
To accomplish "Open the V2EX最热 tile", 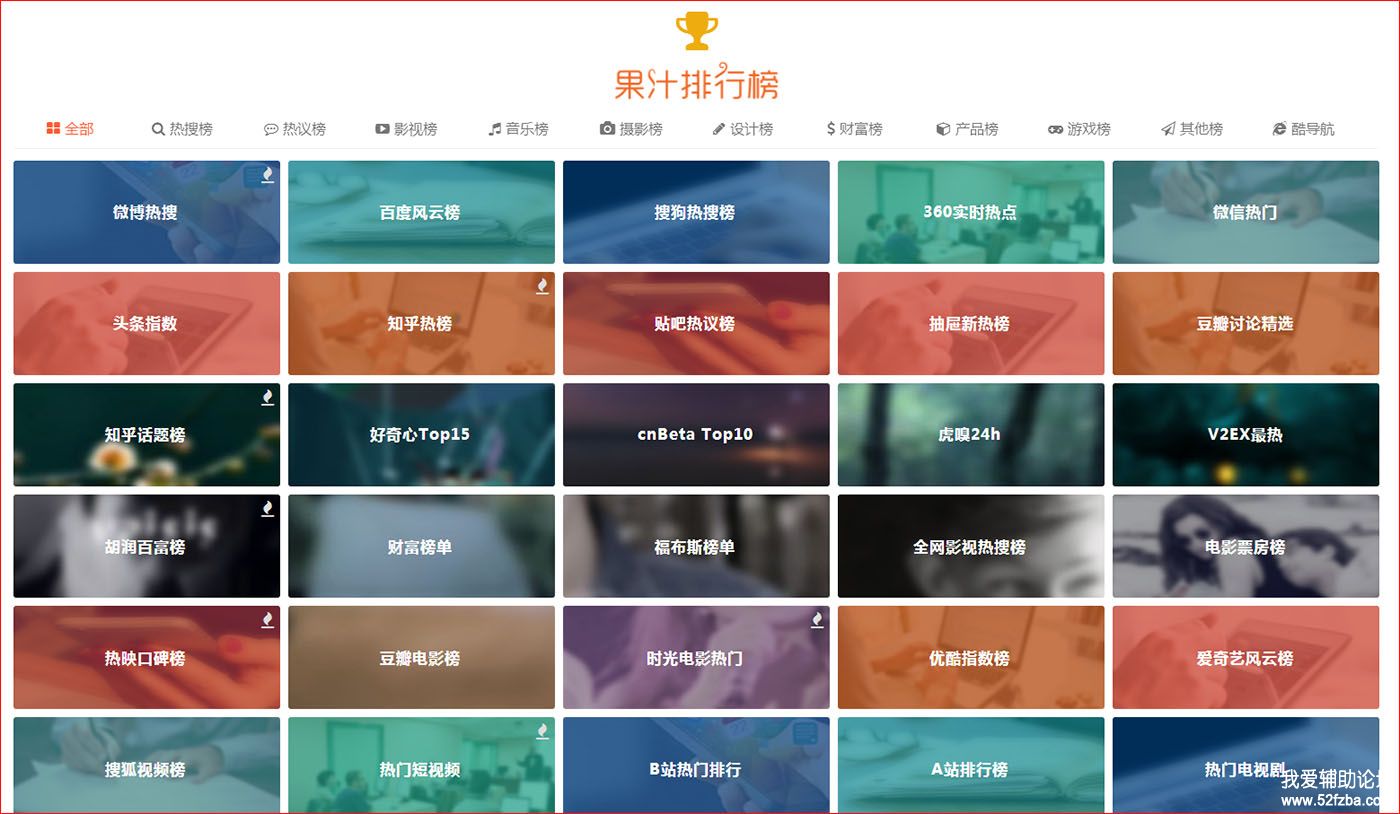I will pos(1245,434).
